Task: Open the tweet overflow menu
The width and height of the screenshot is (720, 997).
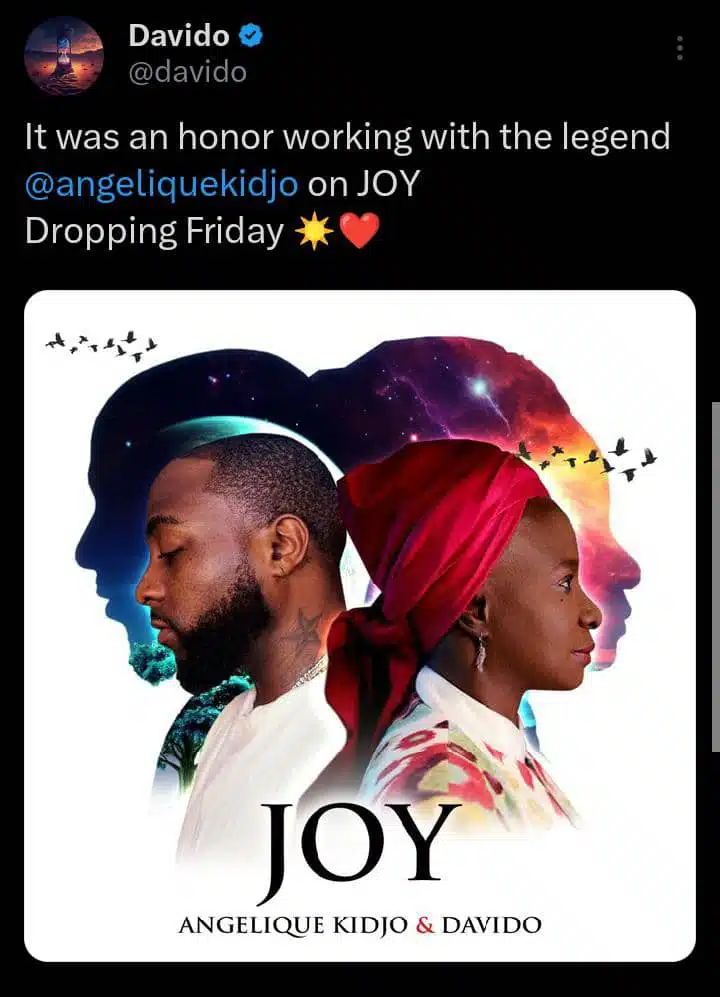Action: (679, 48)
